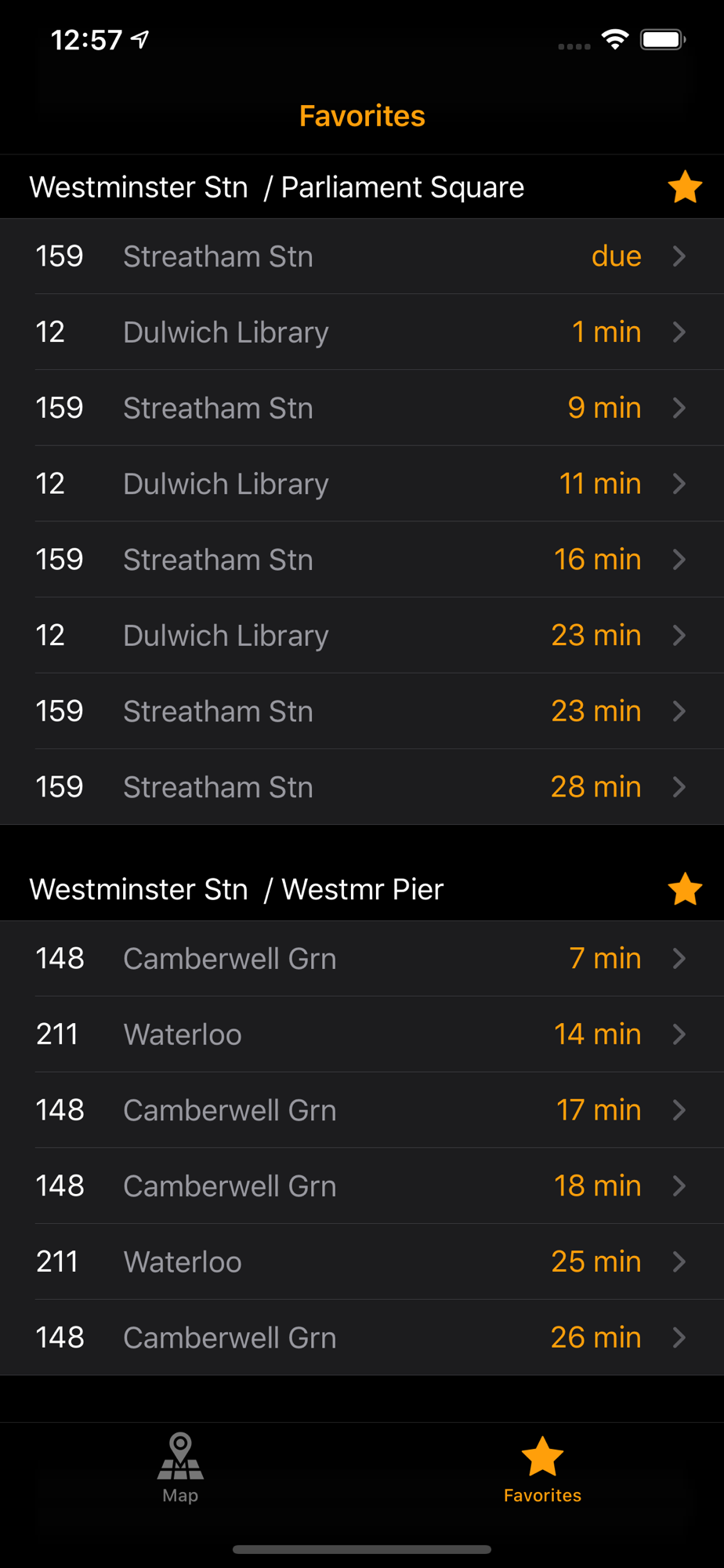The width and height of the screenshot is (724, 1568).
Task: View 148 Camberwell Grn arriving in 18 min
Action: (x=362, y=1186)
